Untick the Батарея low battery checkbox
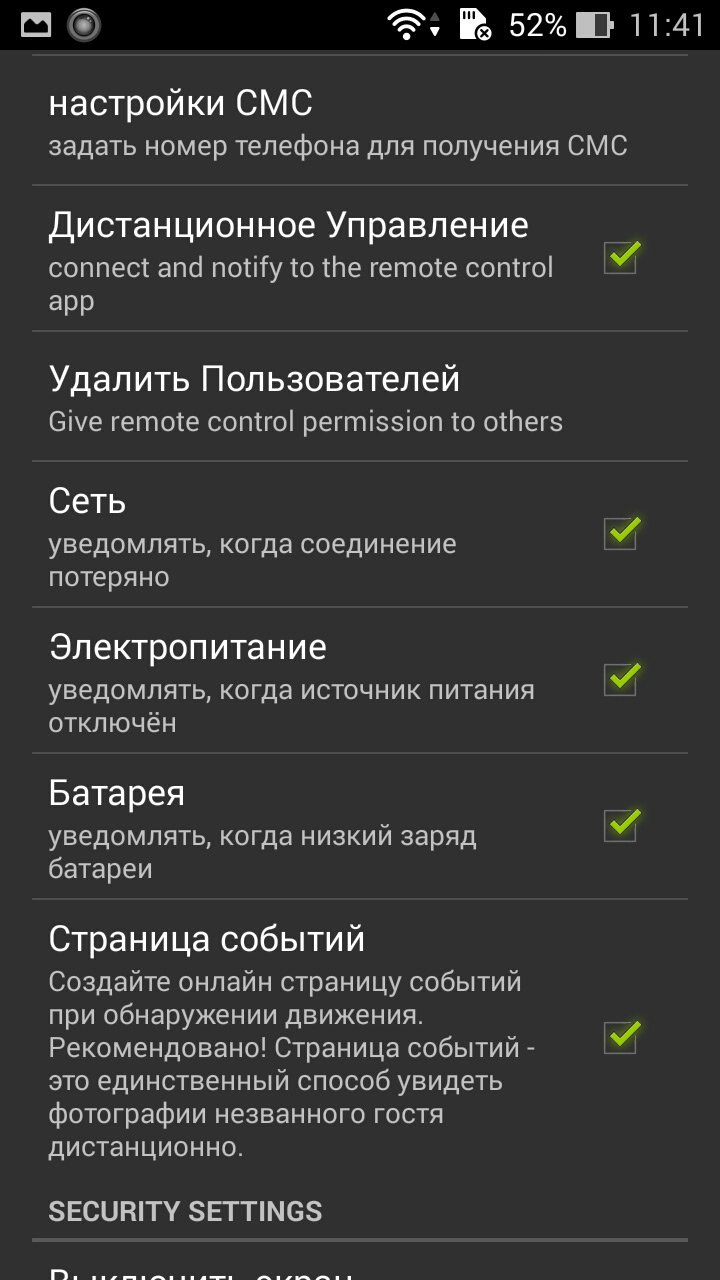720x1280 pixels. click(620, 825)
